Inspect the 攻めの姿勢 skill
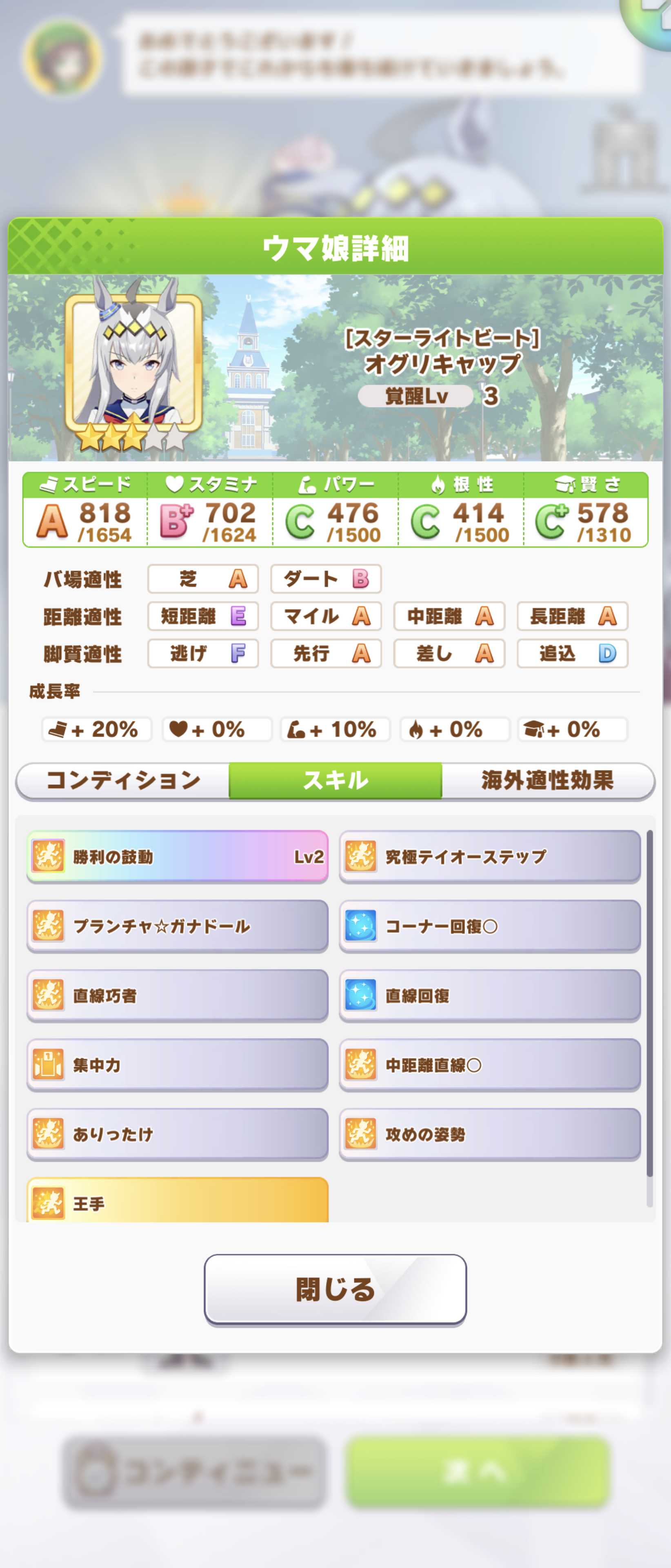The image size is (671, 1568). point(490,1134)
